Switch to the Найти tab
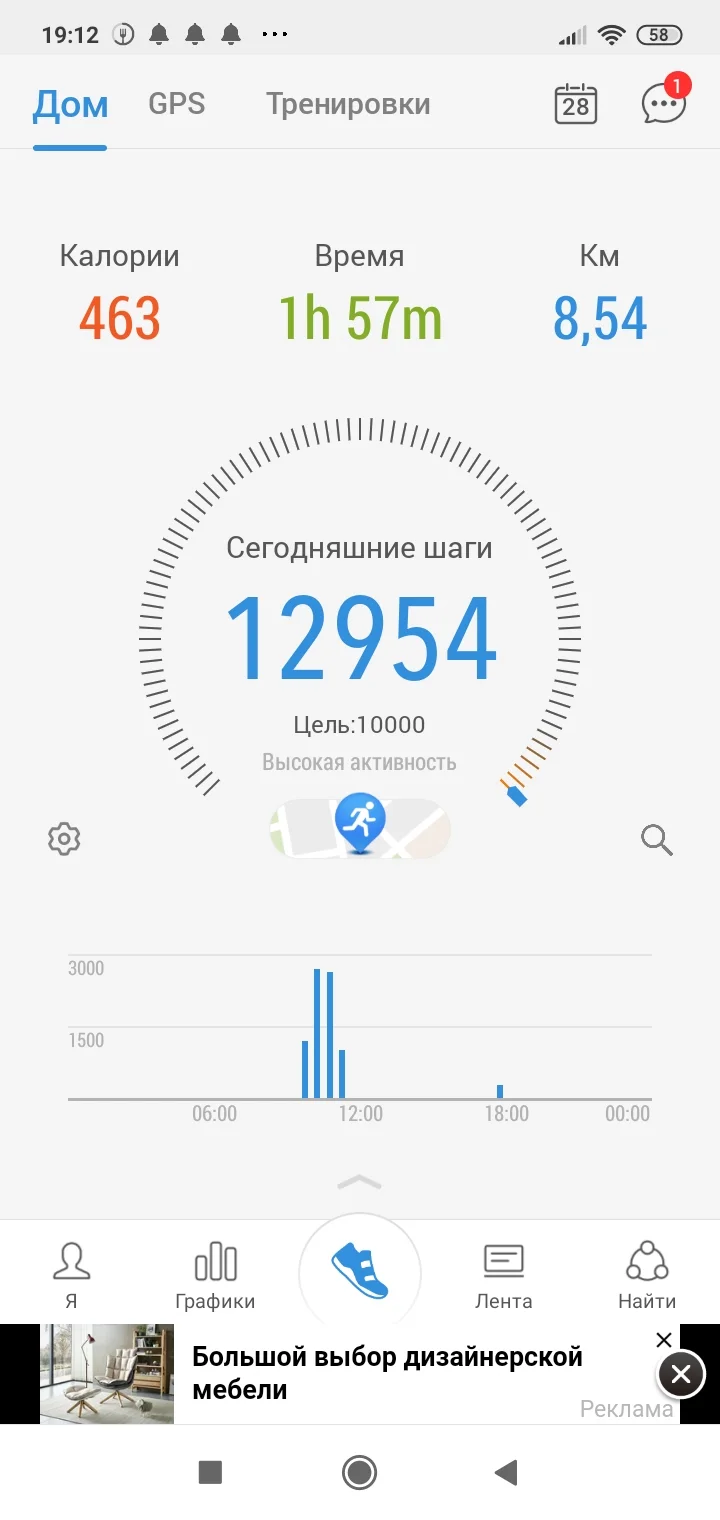 (x=647, y=1274)
